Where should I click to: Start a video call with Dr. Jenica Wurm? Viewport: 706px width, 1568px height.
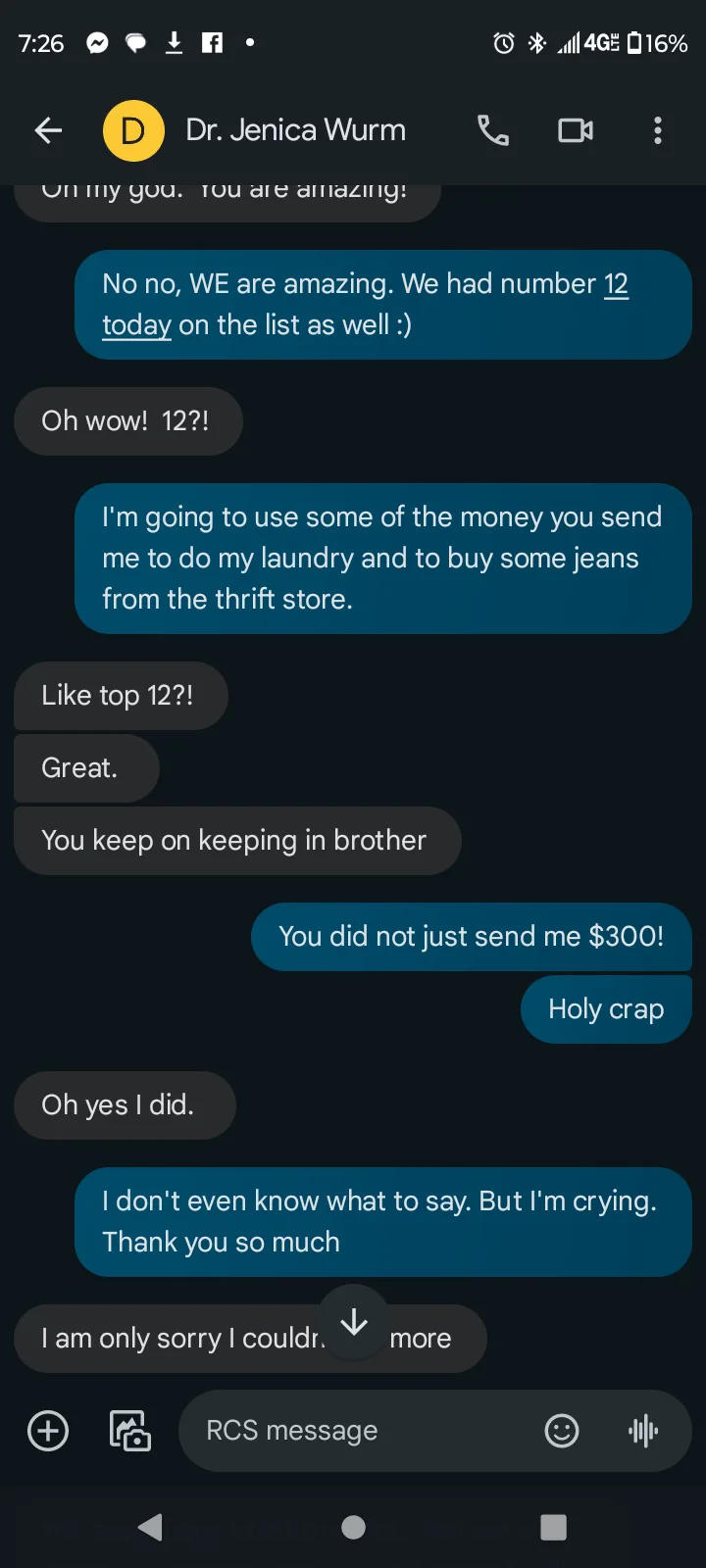pyautogui.click(x=576, y=130)
